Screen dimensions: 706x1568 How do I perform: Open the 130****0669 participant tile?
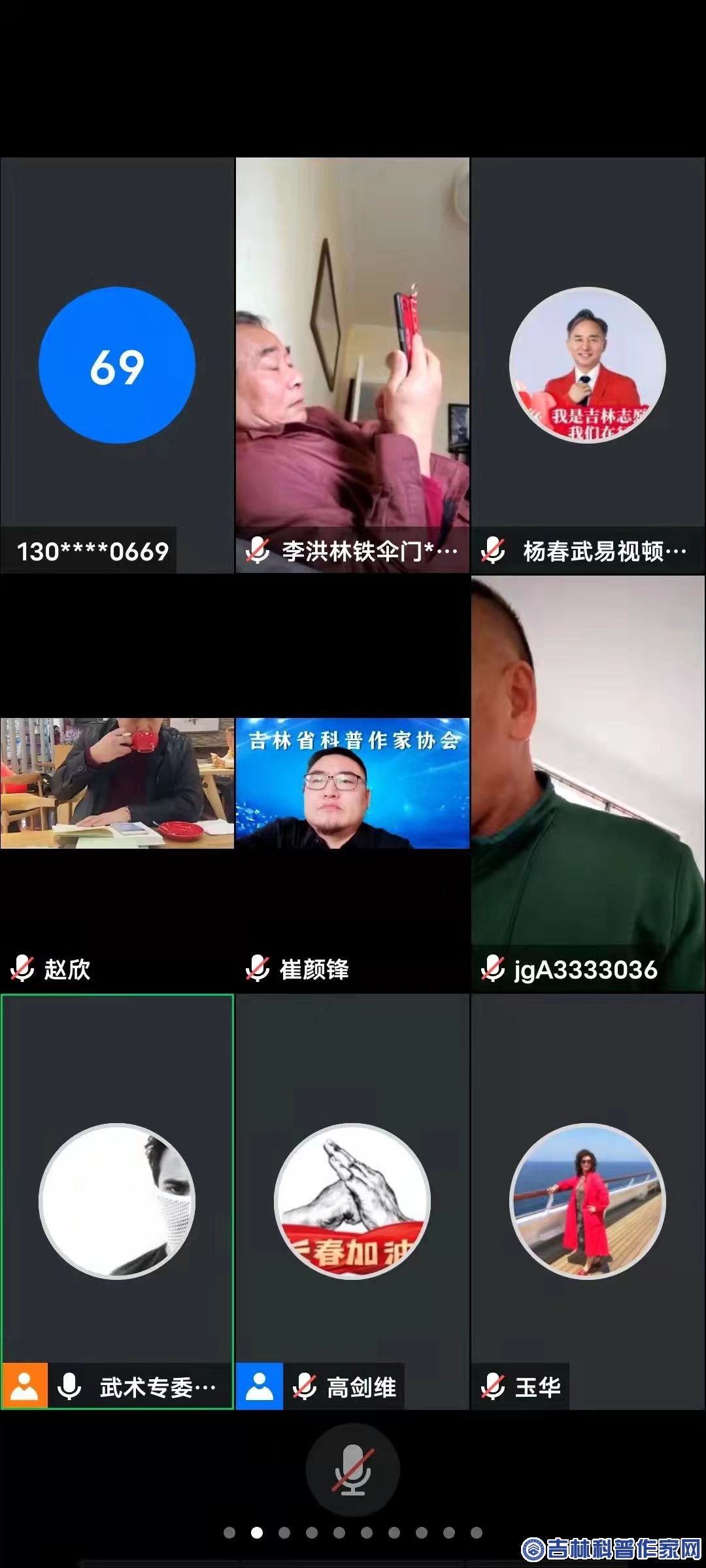point(117,365)
